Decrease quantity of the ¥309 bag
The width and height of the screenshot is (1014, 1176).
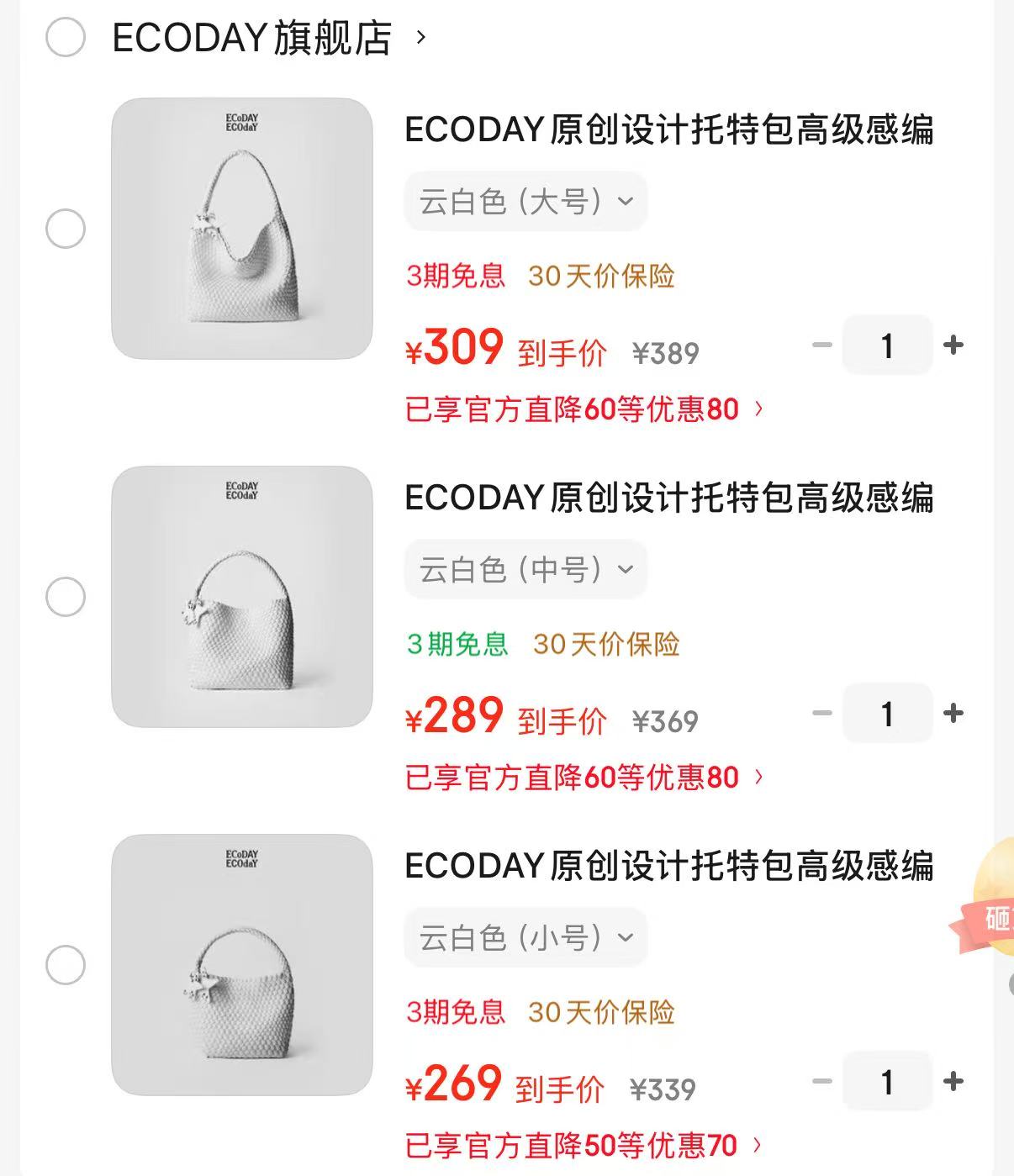821,345
